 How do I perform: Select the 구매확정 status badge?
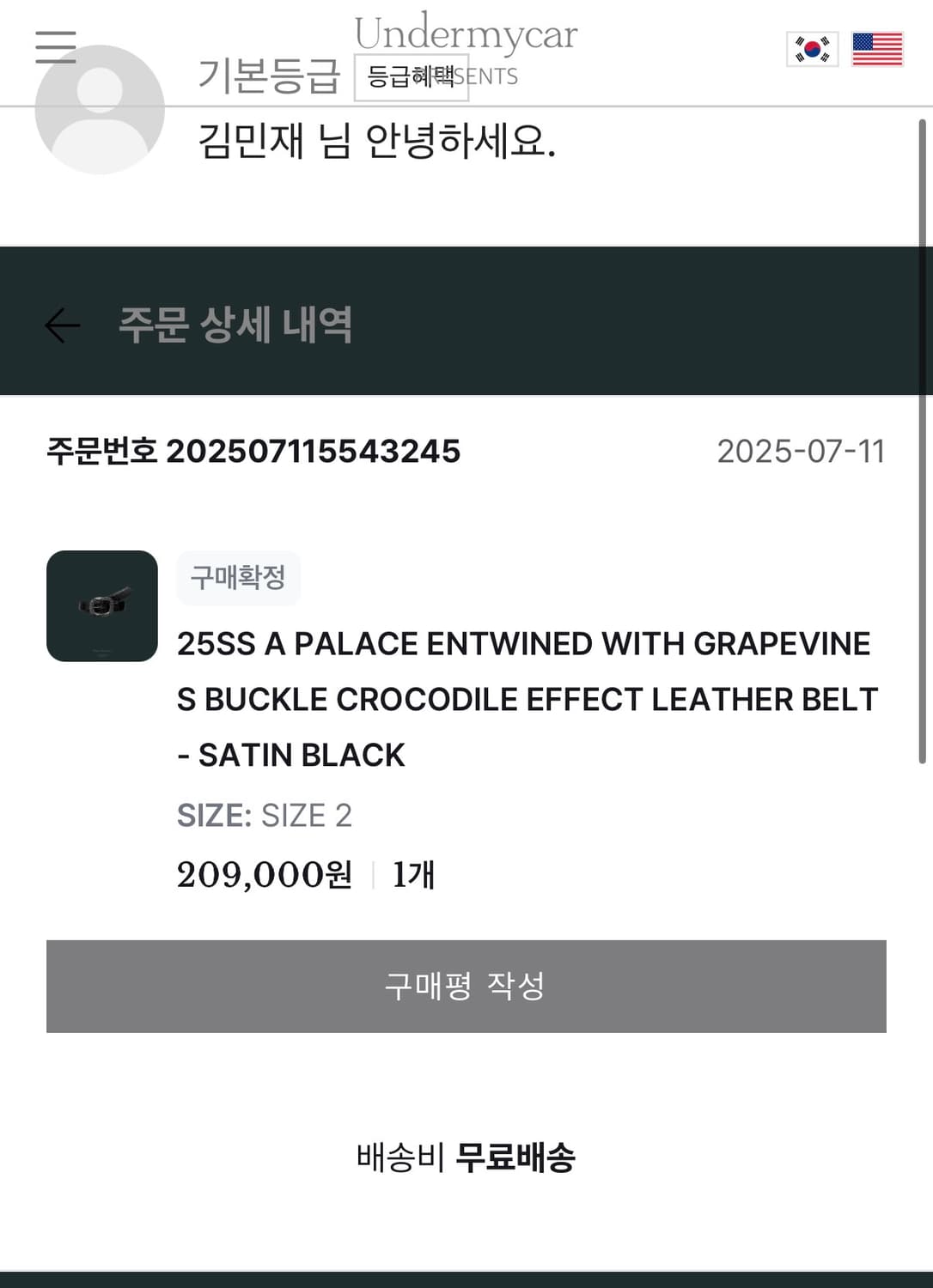point(237,577)
